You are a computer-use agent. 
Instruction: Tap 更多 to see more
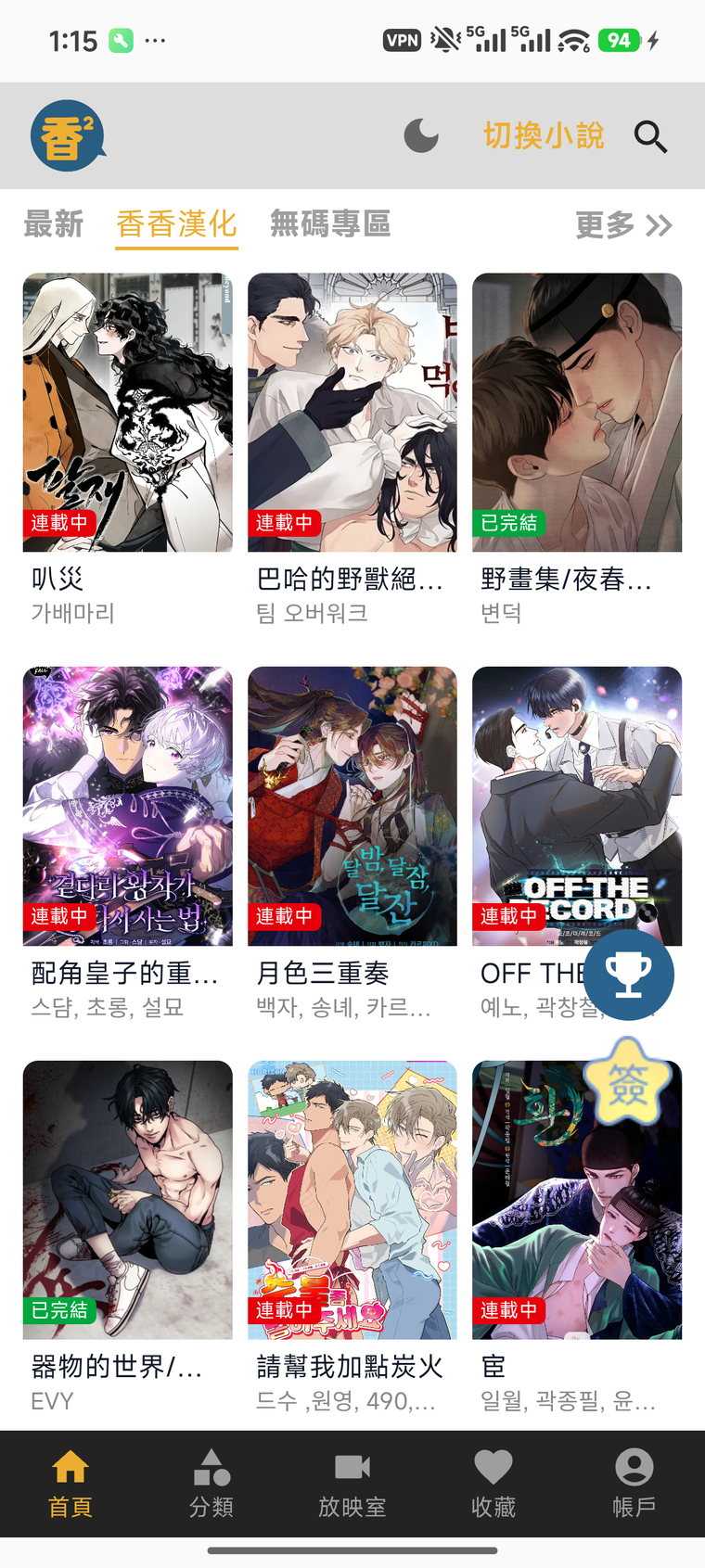pyautogui.click(x=623, y=225)
